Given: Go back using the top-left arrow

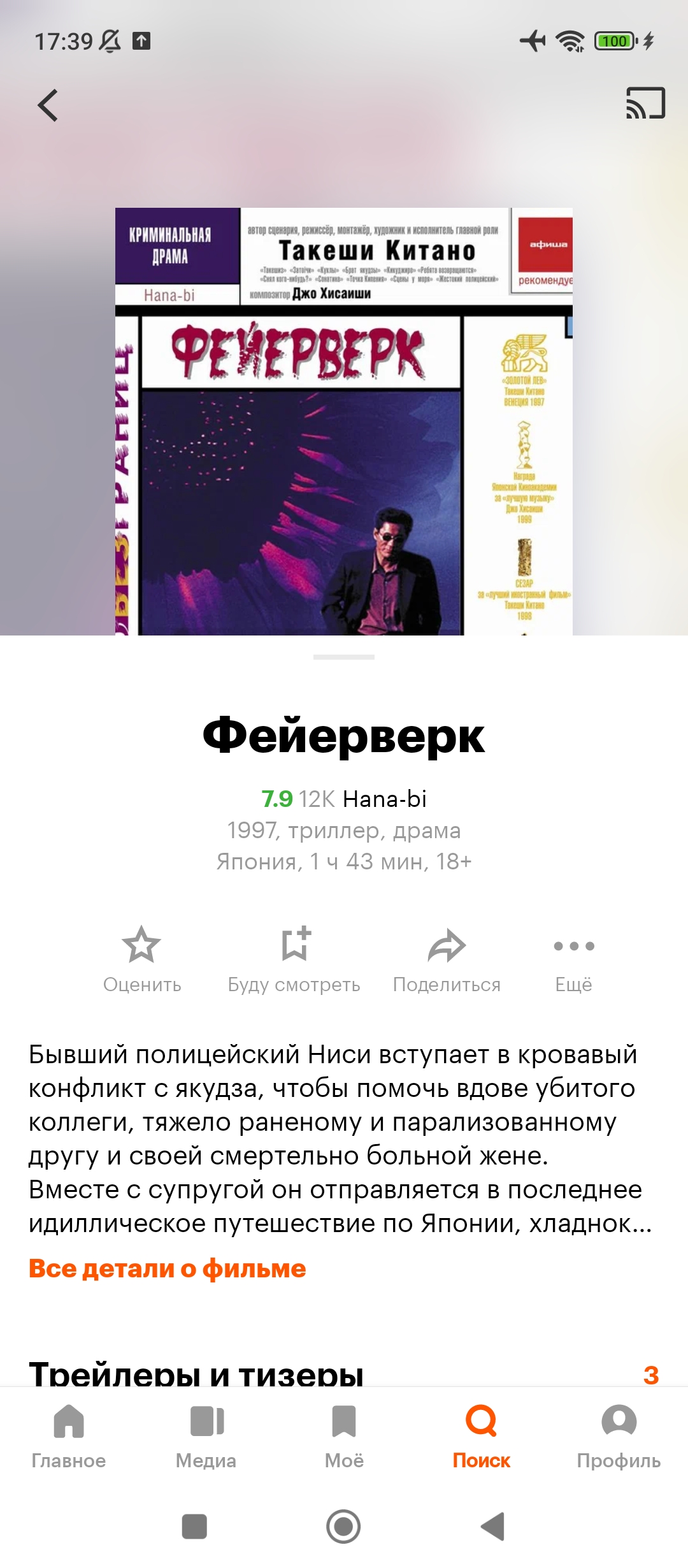Looking at the screenshot, I should click(x=48, y=105).
